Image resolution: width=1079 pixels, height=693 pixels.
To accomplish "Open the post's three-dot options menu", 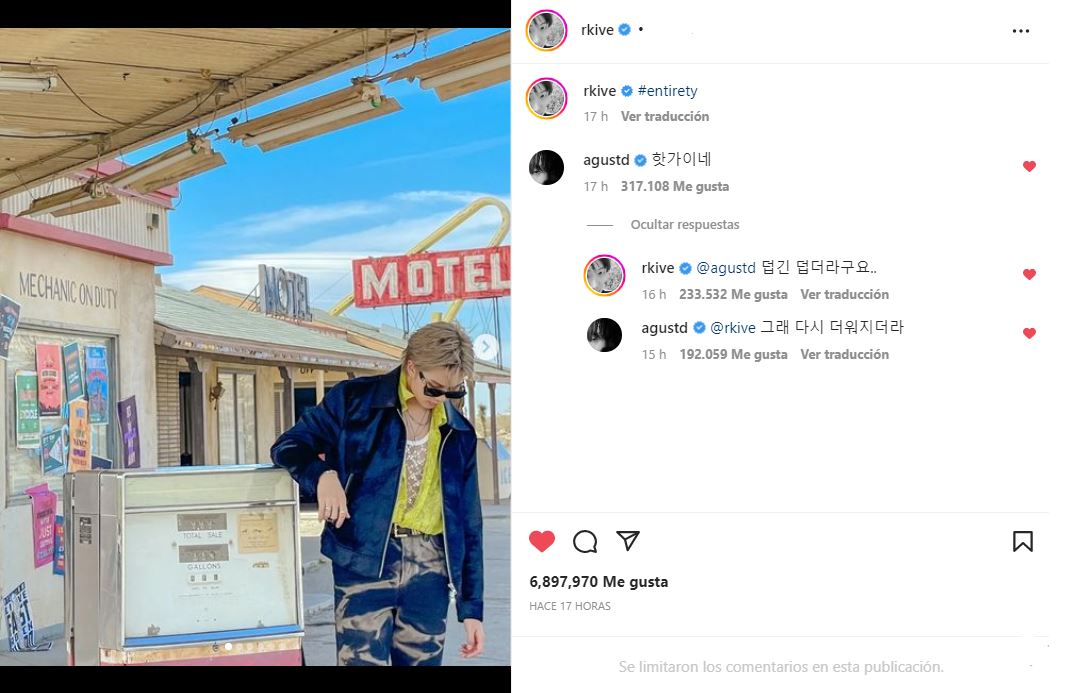I will click(x=1020, y=31).
